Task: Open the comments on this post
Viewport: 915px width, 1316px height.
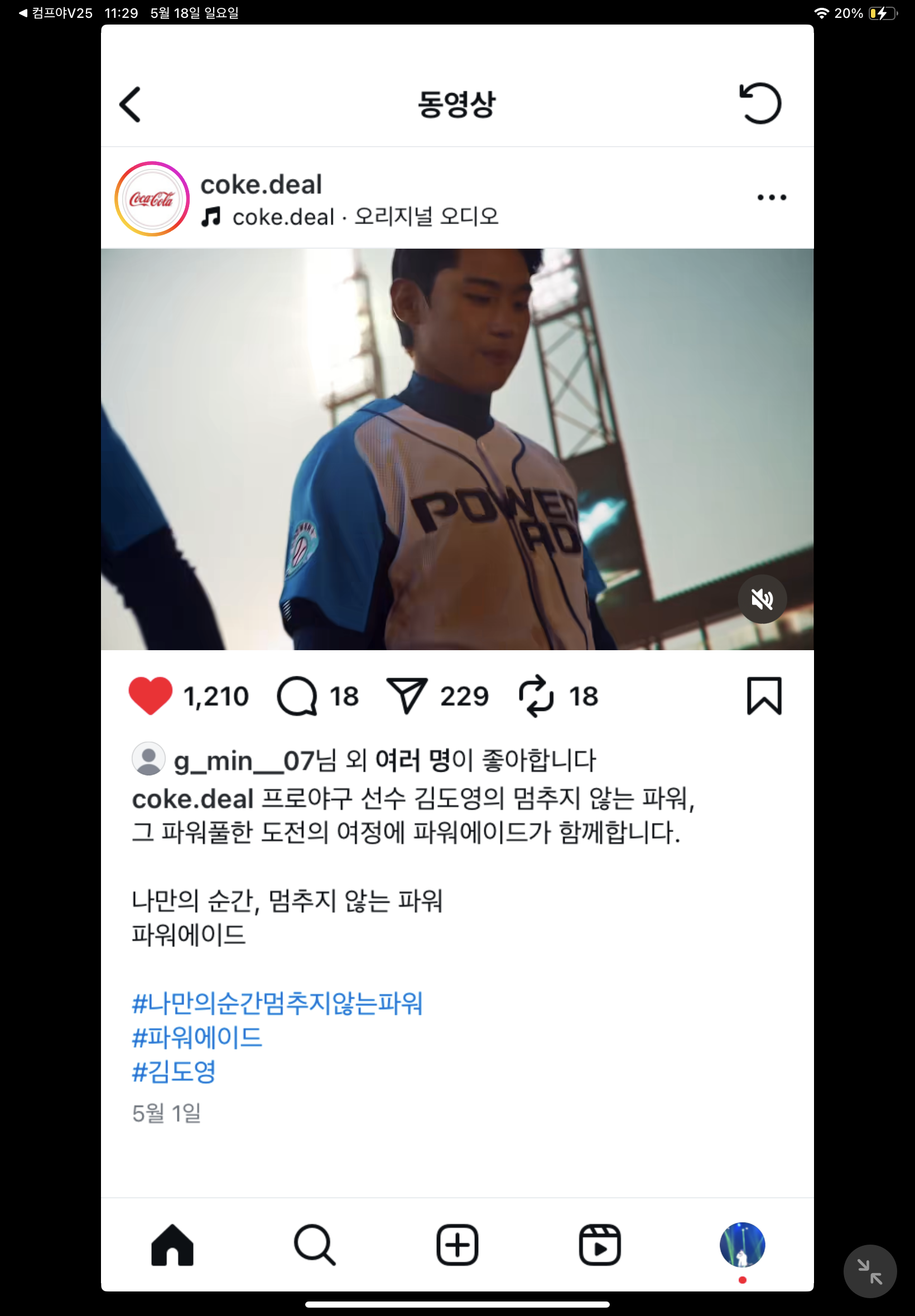Action: [x=297, y=696]
